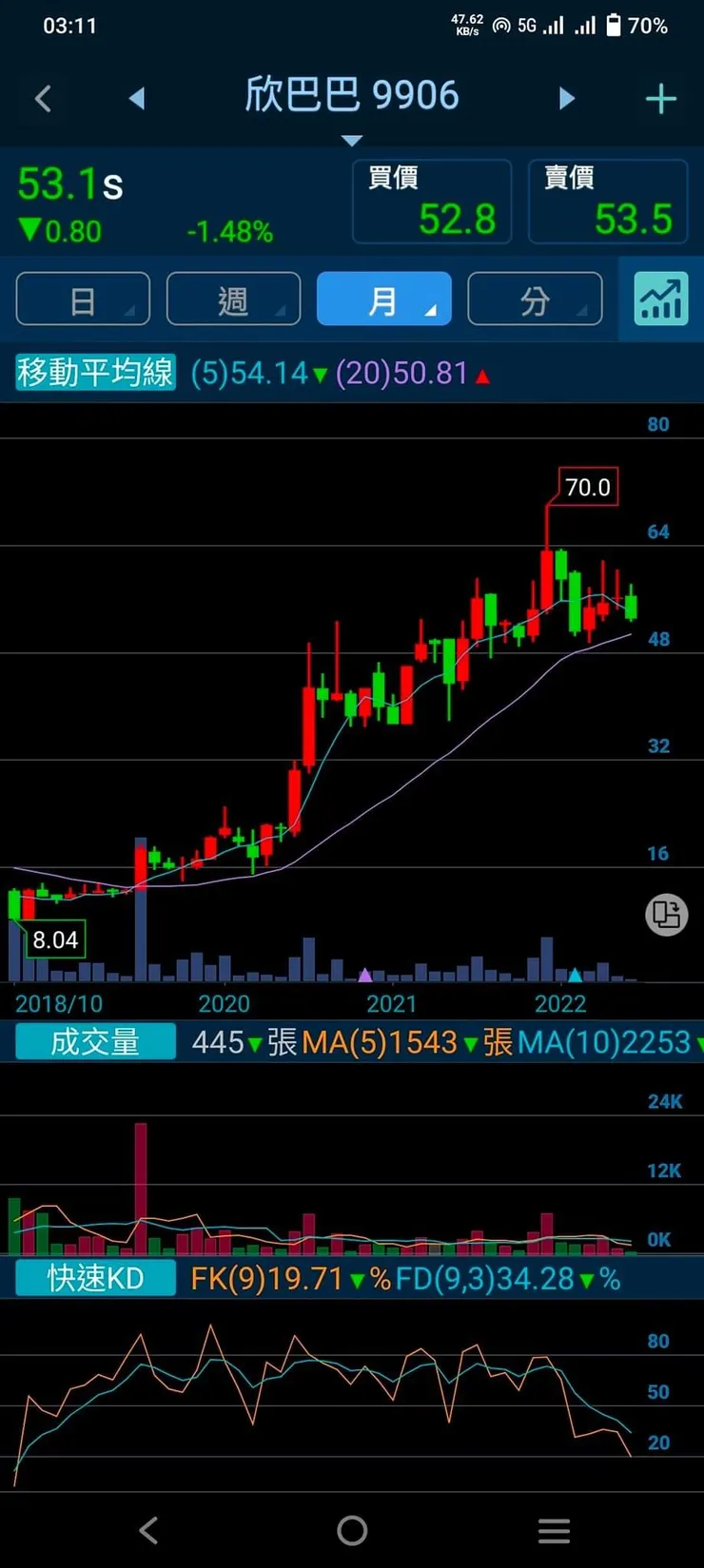Tap the round layout toggle on the chart

tap(666, 915)
